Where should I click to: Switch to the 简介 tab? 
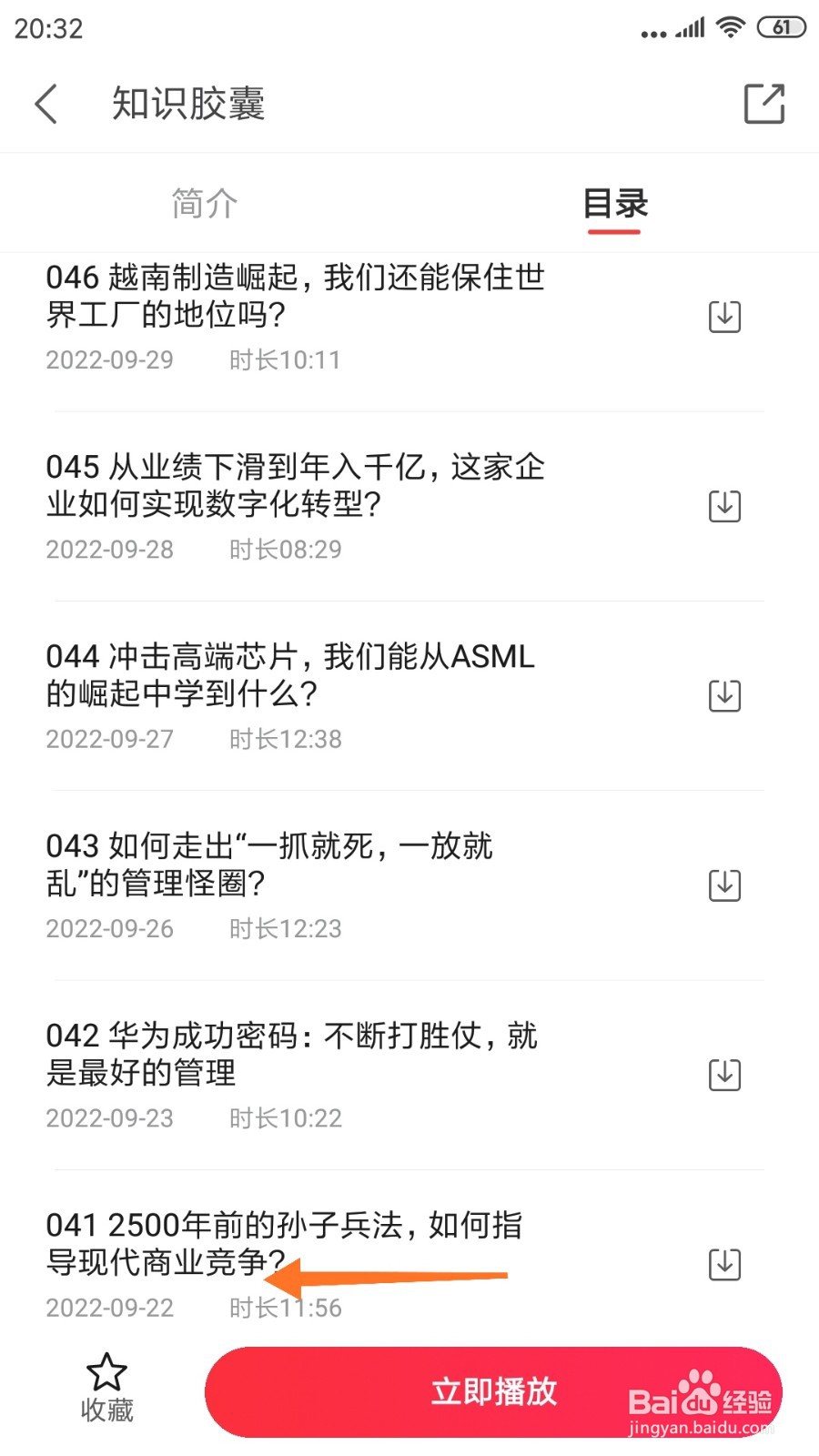point(205,203)
